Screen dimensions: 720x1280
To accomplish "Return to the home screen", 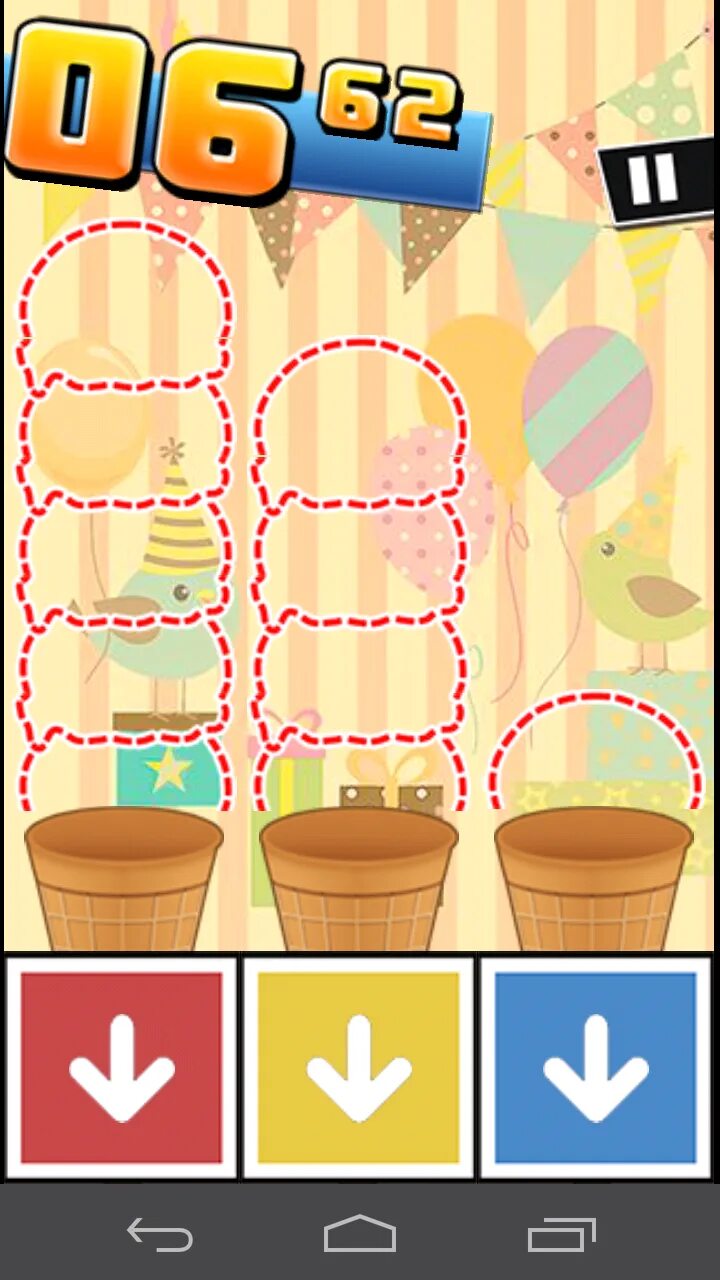I will [360, 1234].
